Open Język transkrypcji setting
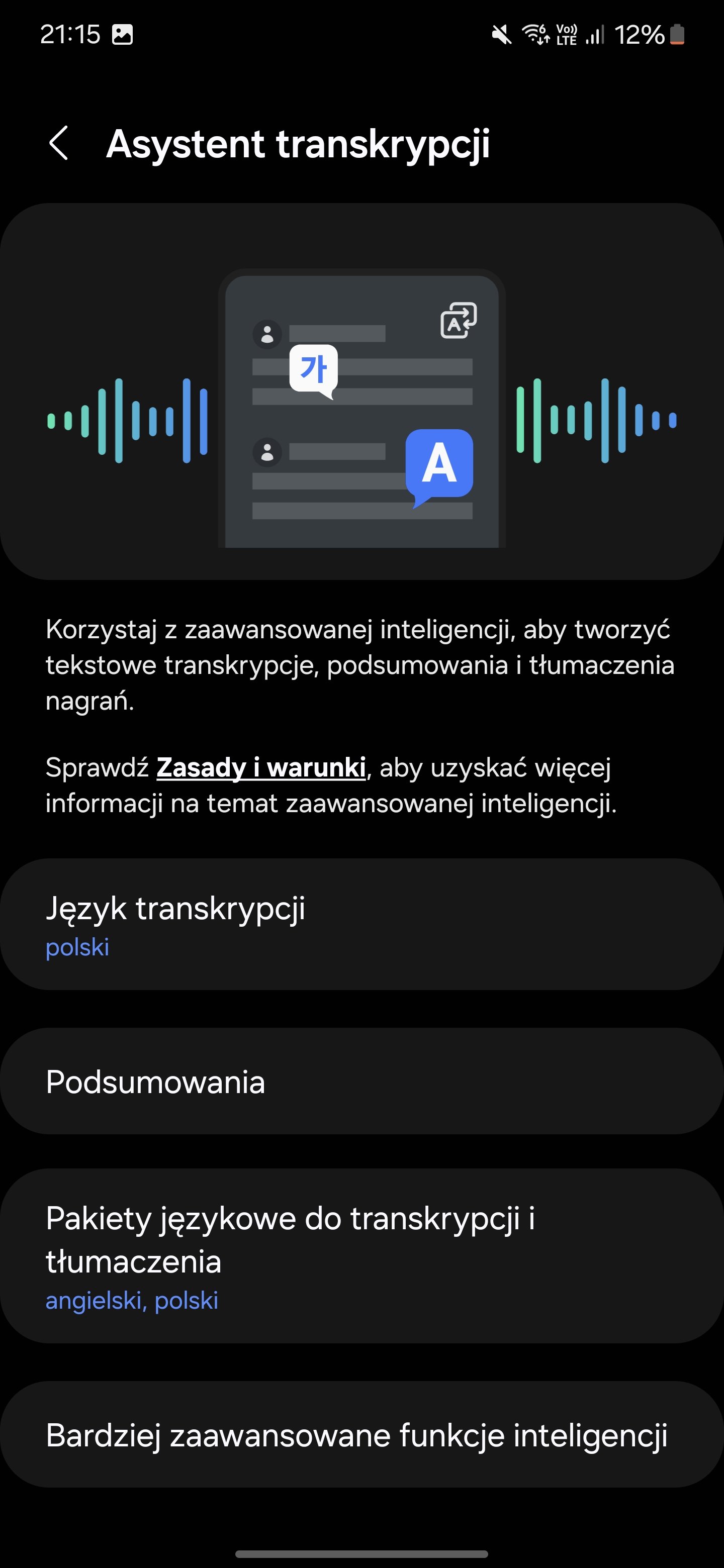 361,924
